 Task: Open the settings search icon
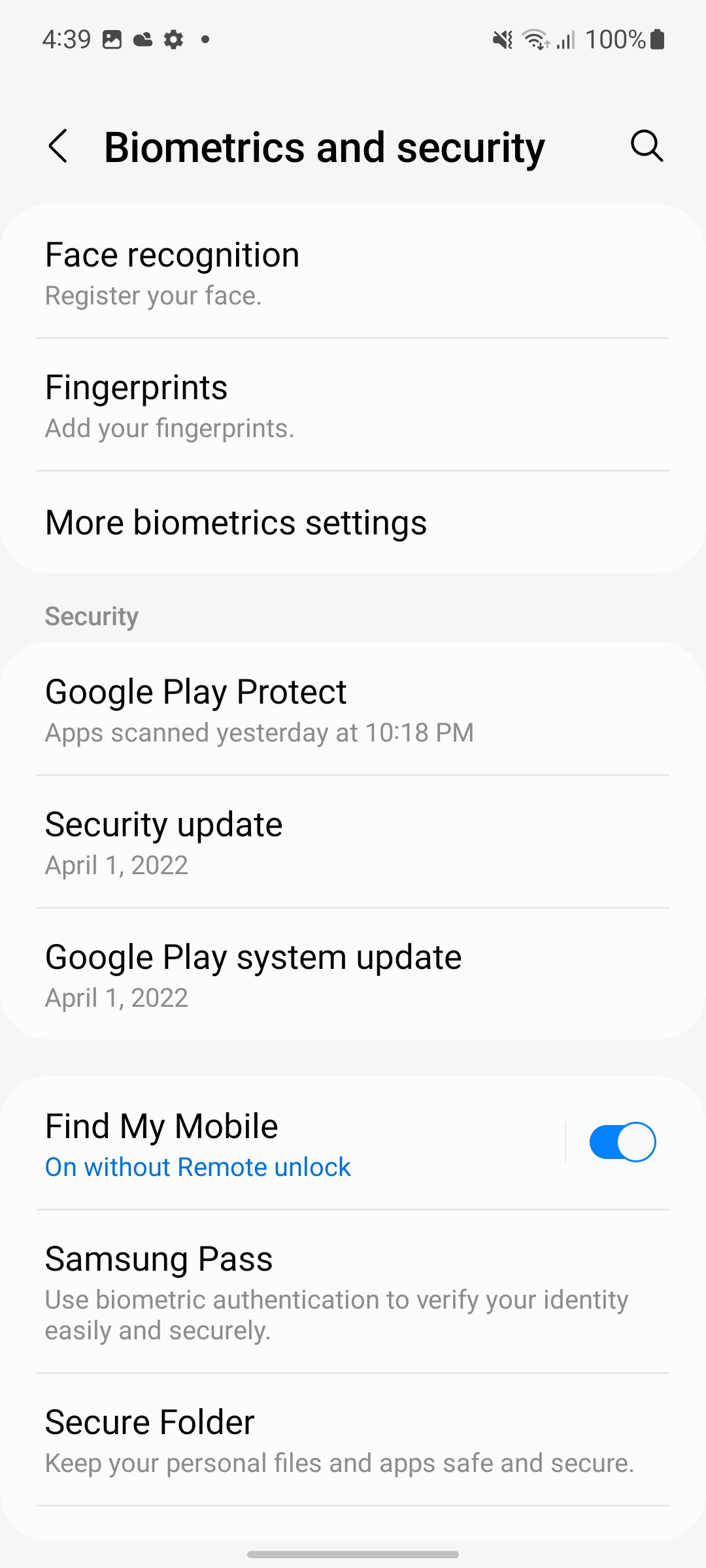(x=647, y=146)
